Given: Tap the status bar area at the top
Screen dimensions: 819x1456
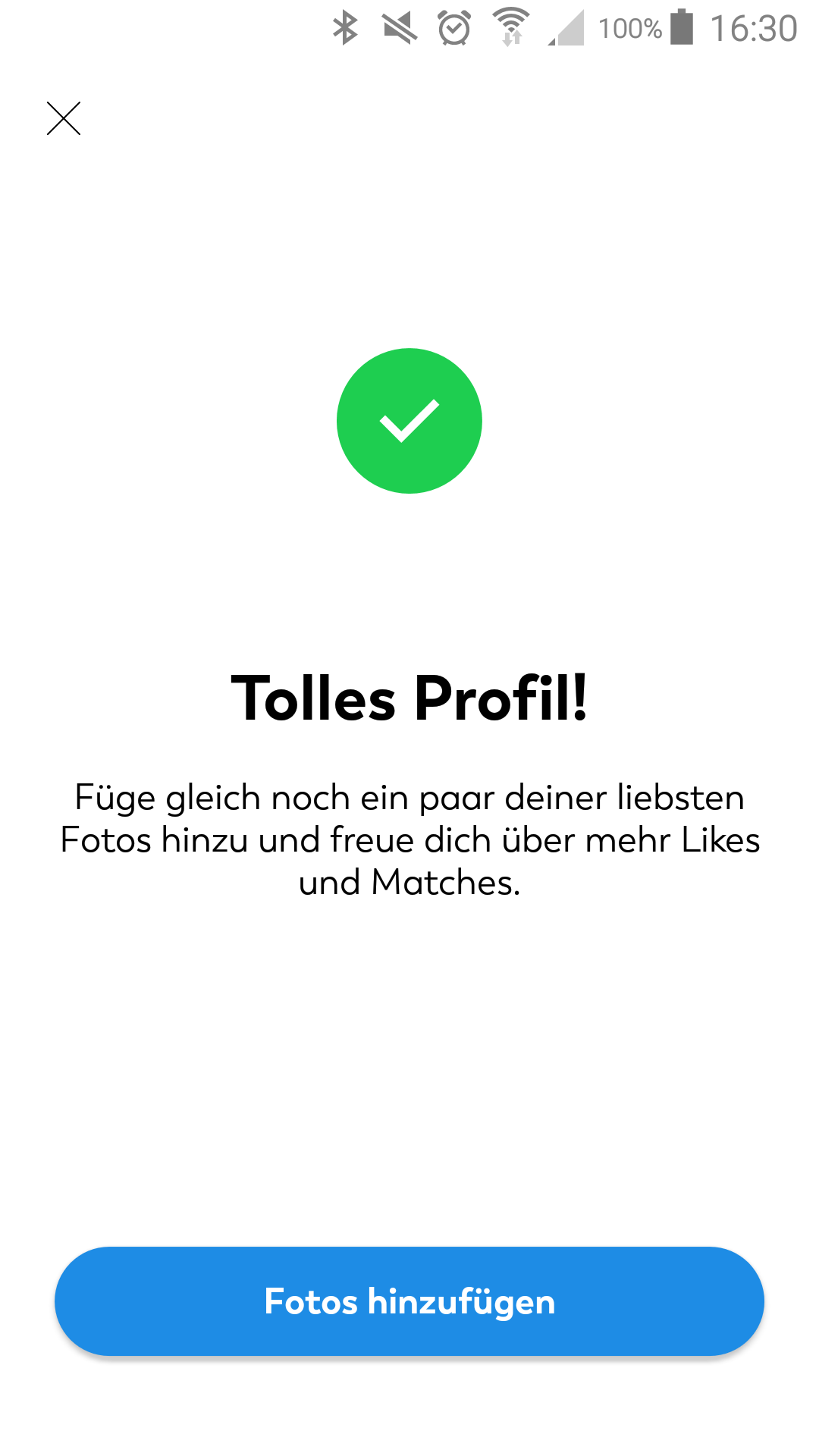Looking at the screenshot, I should click(x=409, y=26).
